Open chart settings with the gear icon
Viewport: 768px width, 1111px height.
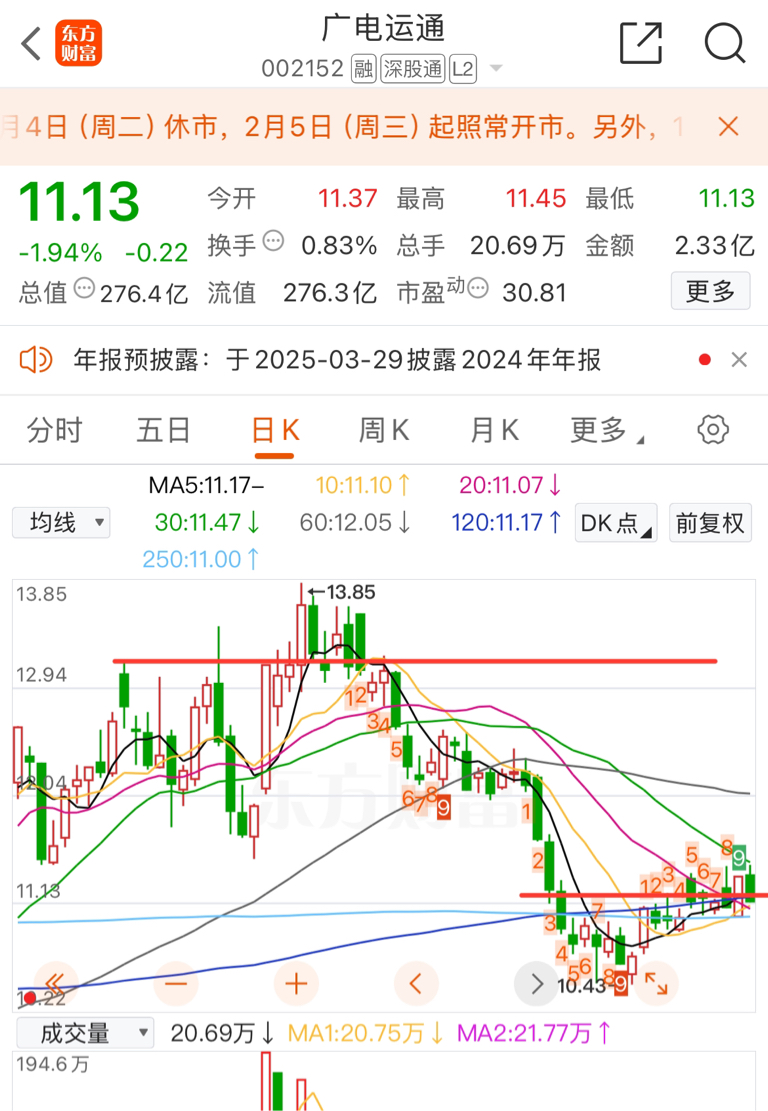pos(712,429)
